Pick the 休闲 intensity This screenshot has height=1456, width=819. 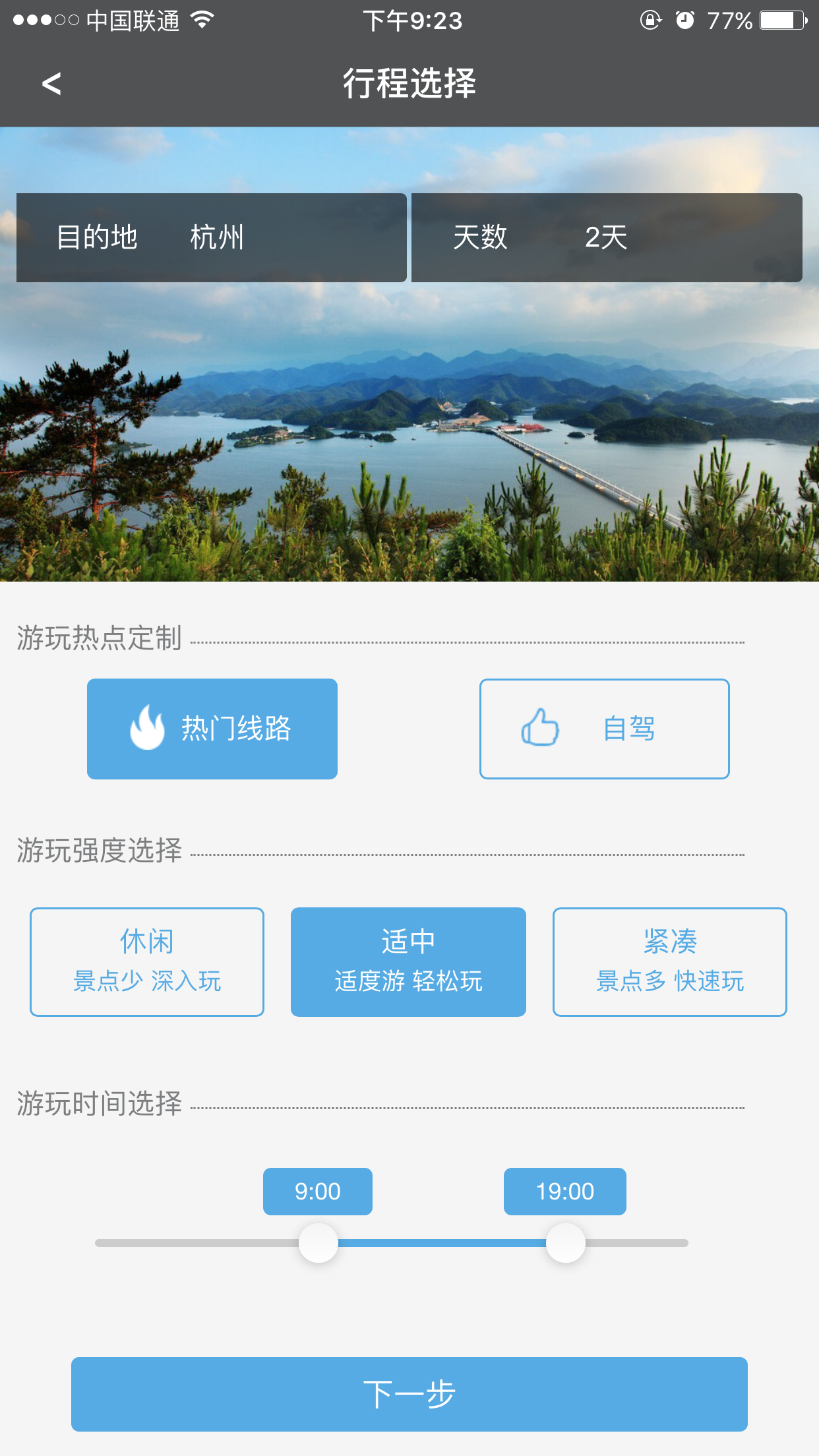click(x=147, y=962)
